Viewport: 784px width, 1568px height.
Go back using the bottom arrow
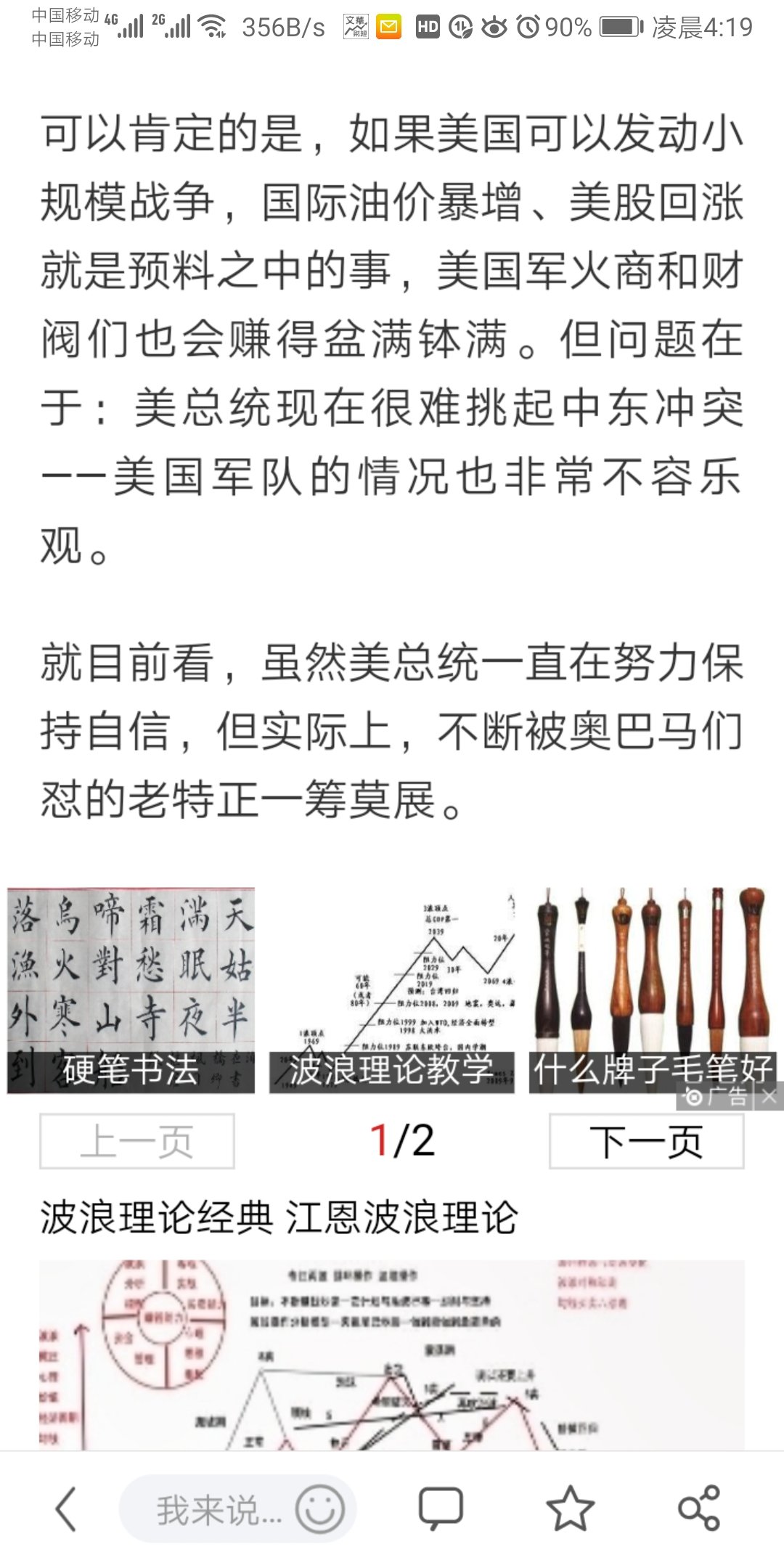[x=66, y=1509]
